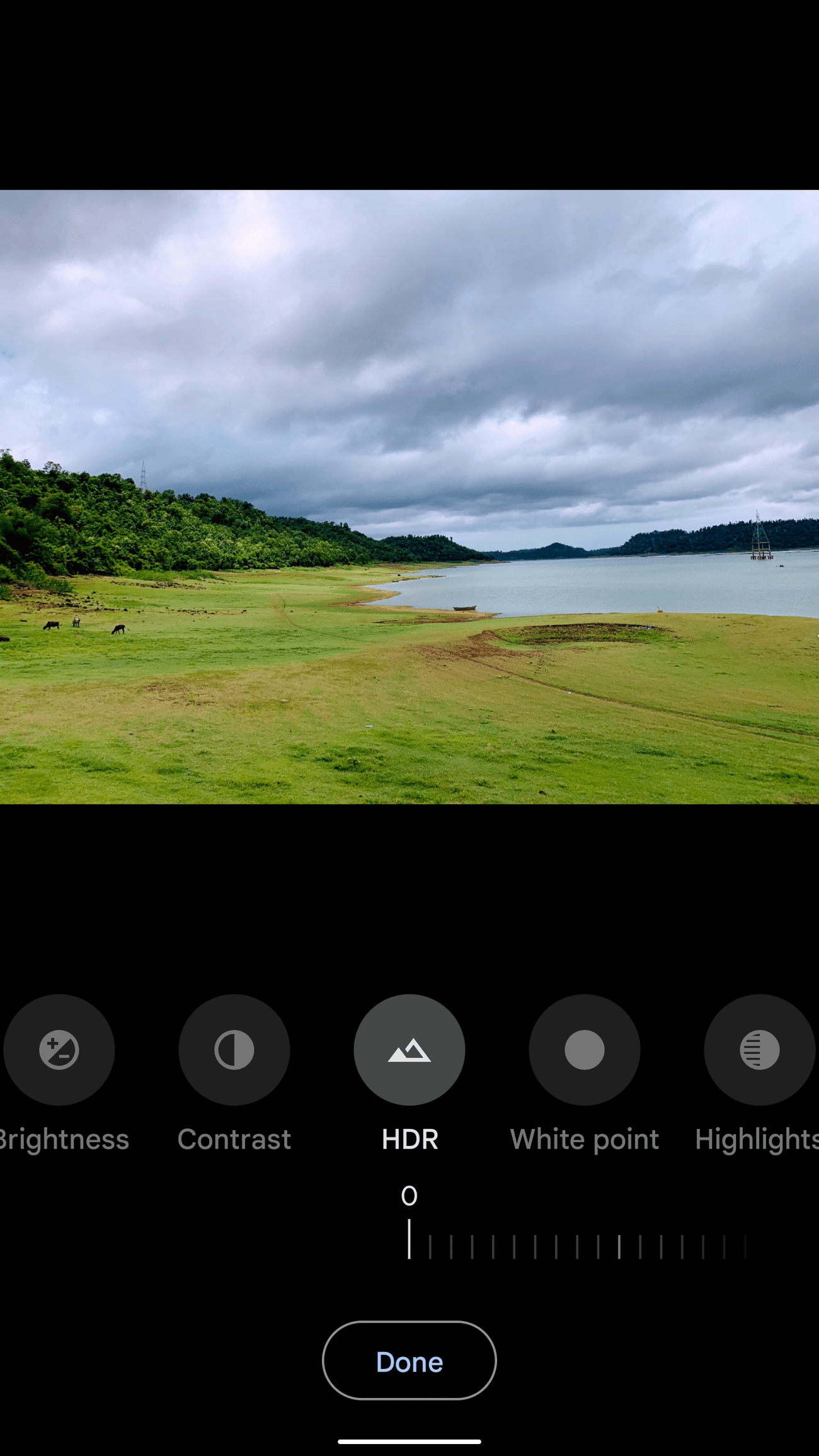Click the HDR value indicator showing 0

(409, 1195)
